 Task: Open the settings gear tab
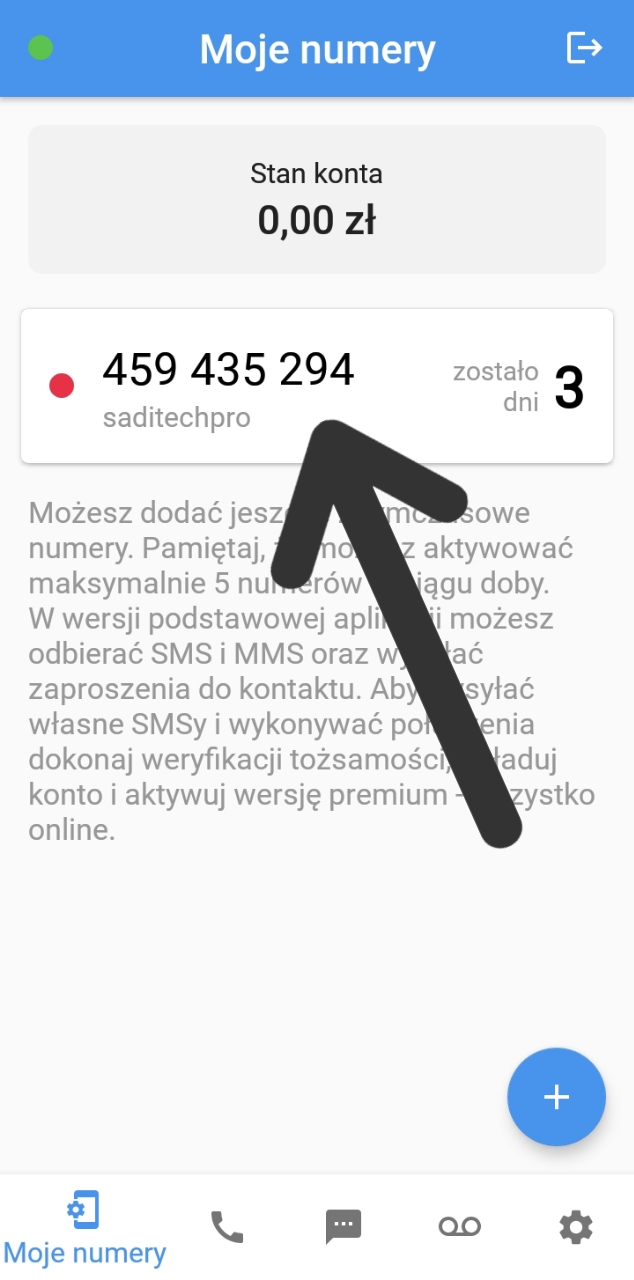point(575,1226)
